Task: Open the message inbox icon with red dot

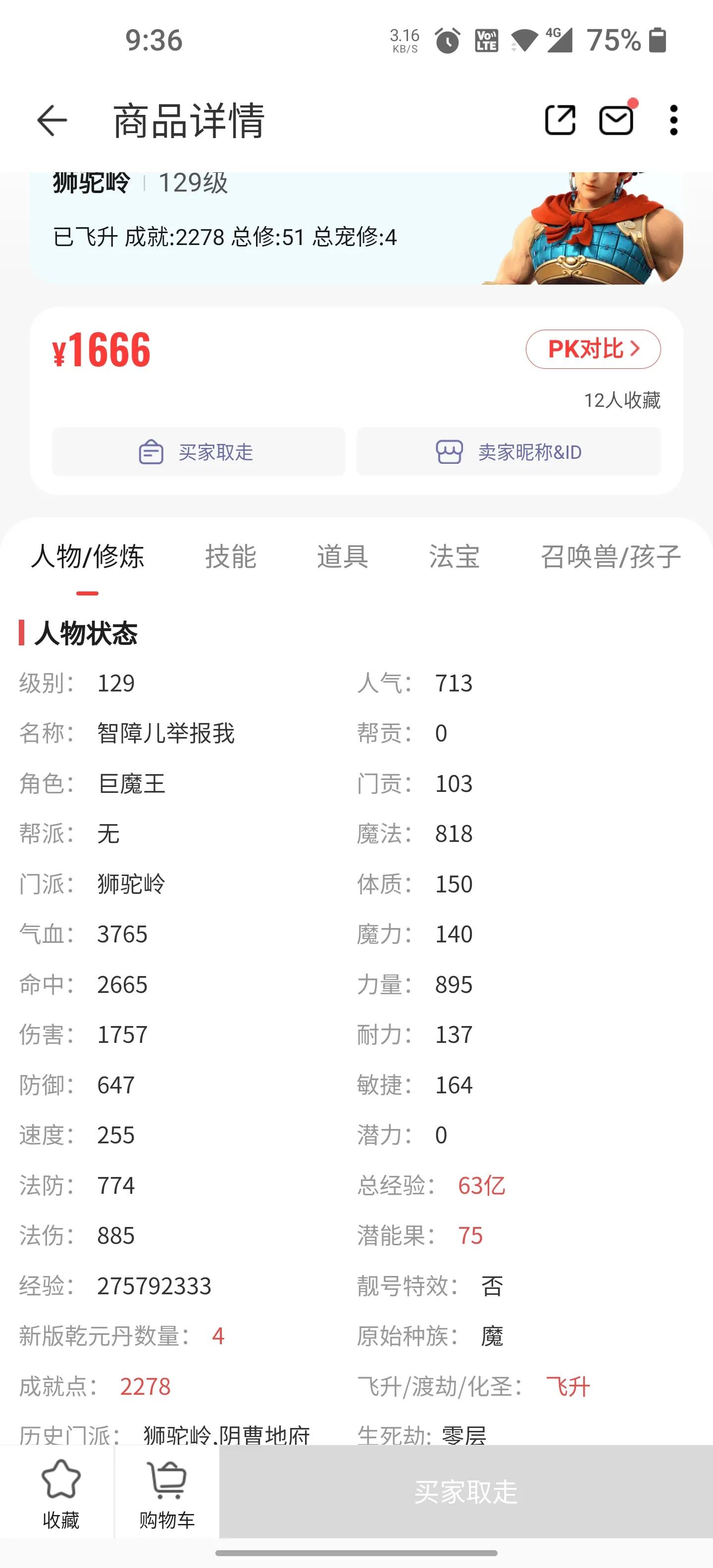Action: (615, 120)
